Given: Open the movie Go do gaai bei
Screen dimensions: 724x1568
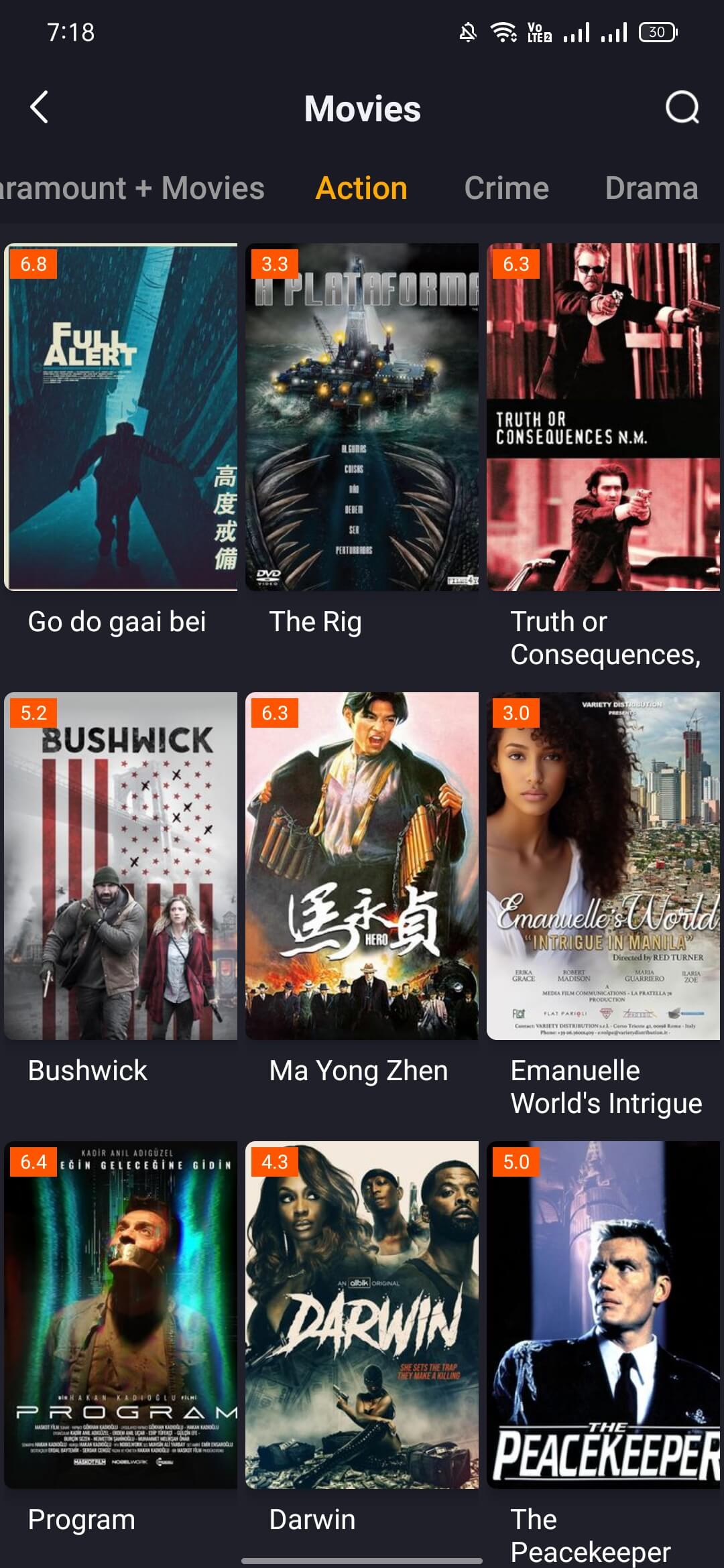Looking at the screenshot, I should (x=121, y=417).
